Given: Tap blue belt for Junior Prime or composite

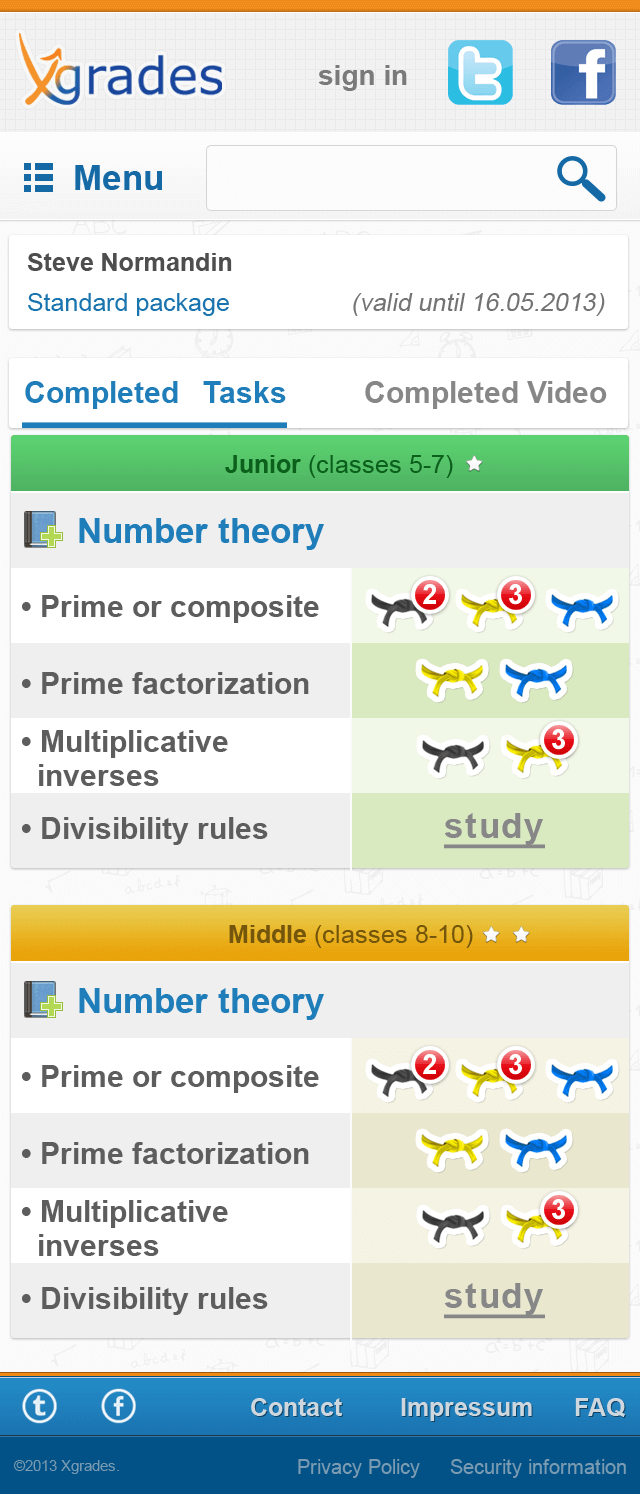Looking at the screenshot, I should point(582,609).
